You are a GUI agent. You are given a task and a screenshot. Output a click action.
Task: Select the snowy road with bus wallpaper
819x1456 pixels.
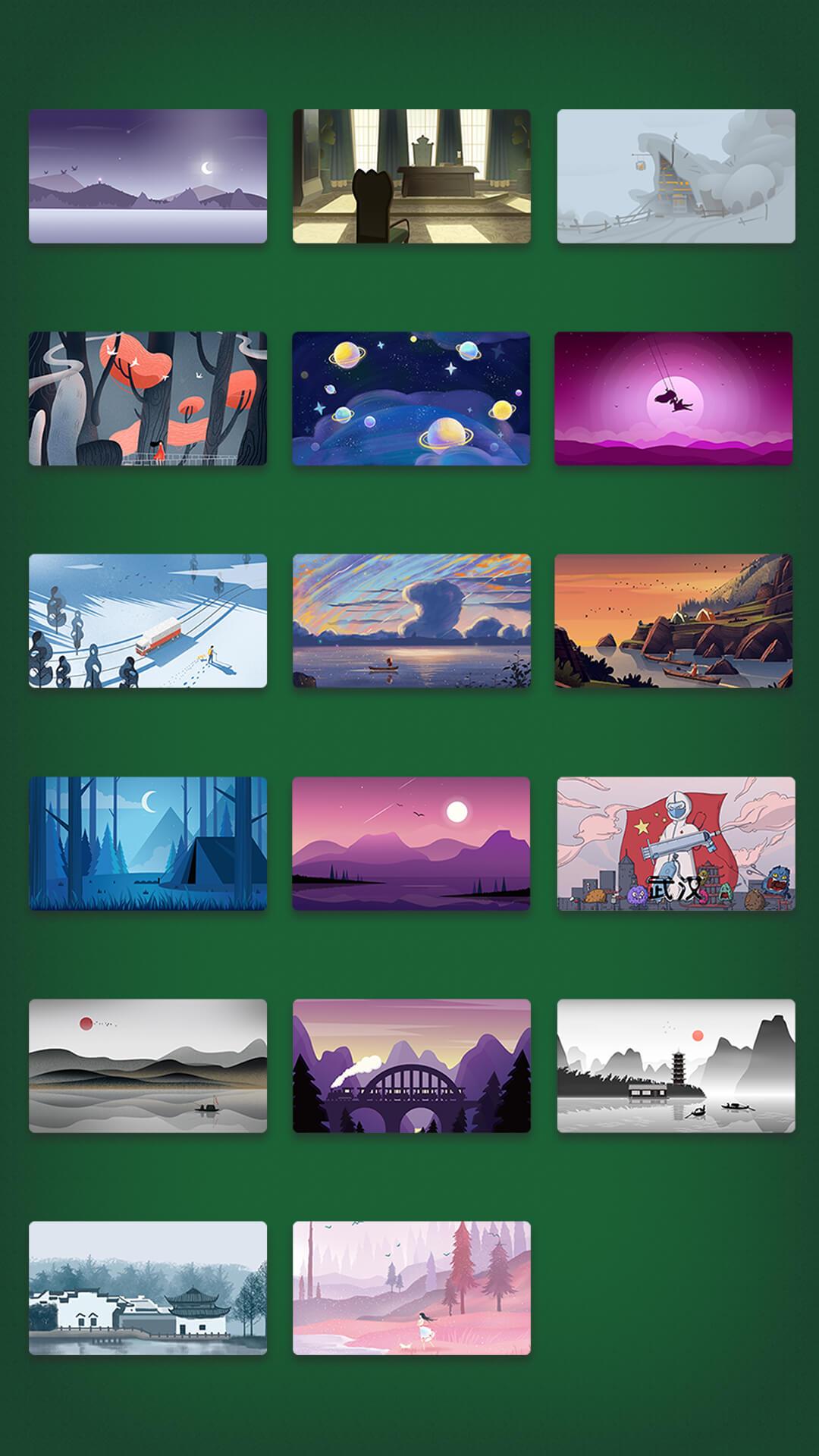coord(148,620)
